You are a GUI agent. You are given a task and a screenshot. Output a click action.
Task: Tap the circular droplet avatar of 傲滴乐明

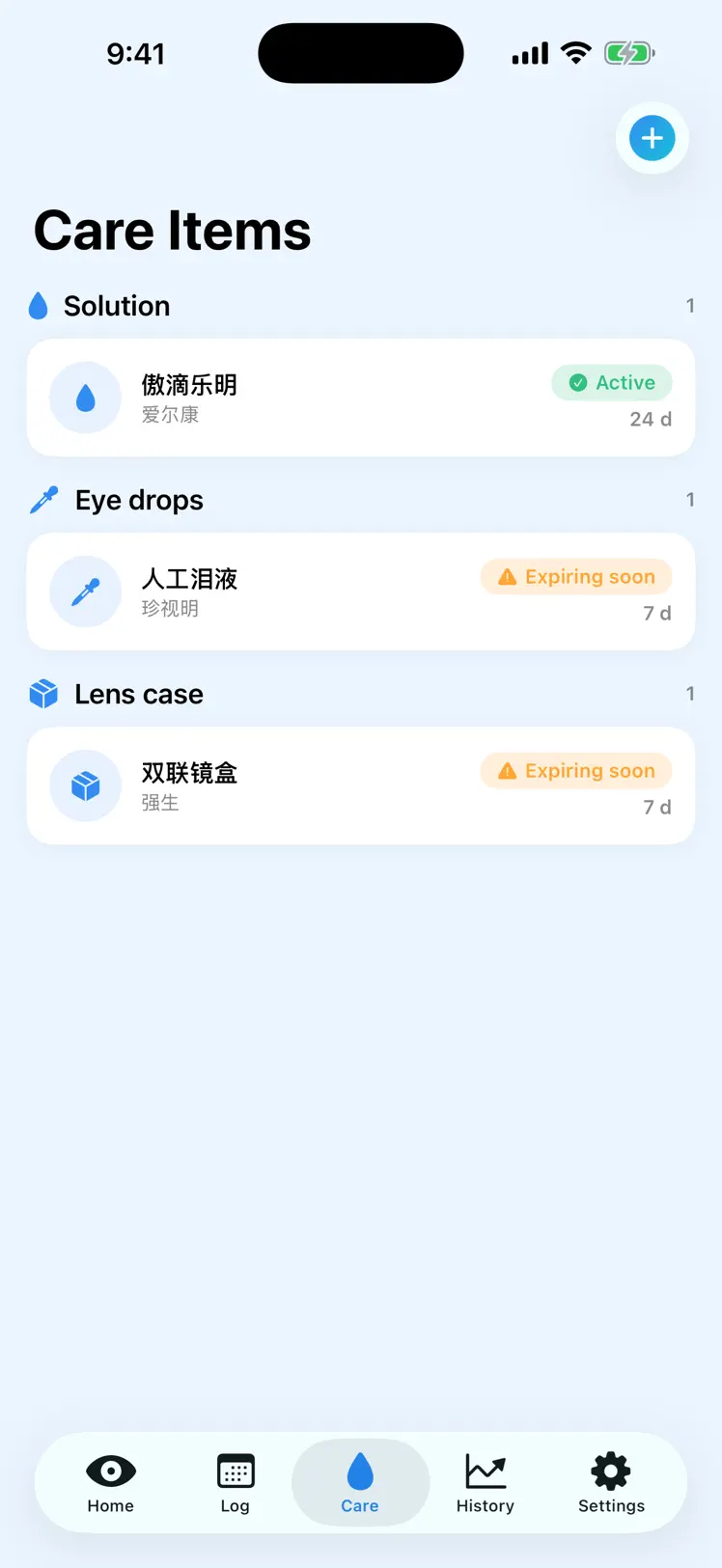coord(85,398)
